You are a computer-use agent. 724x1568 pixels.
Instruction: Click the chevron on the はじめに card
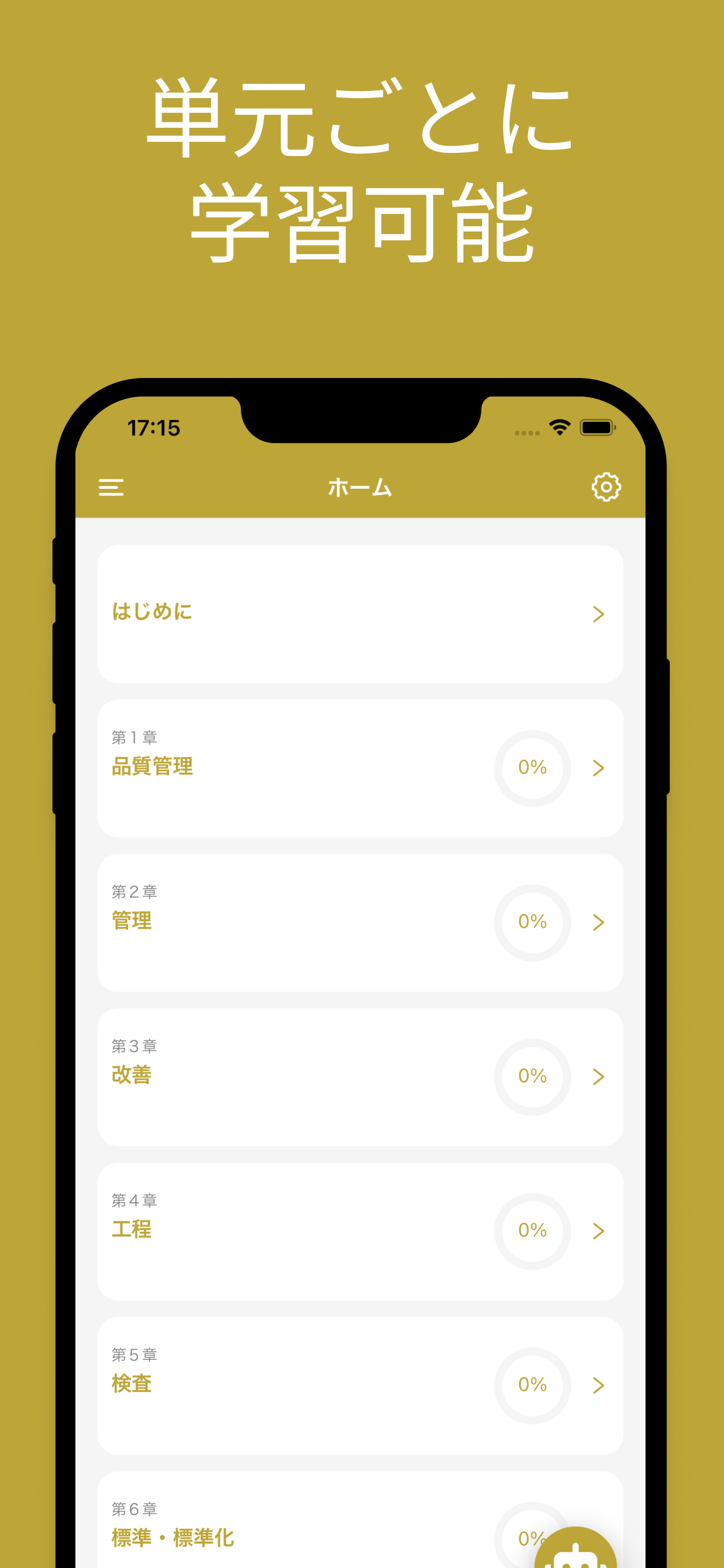click(598, 615)
